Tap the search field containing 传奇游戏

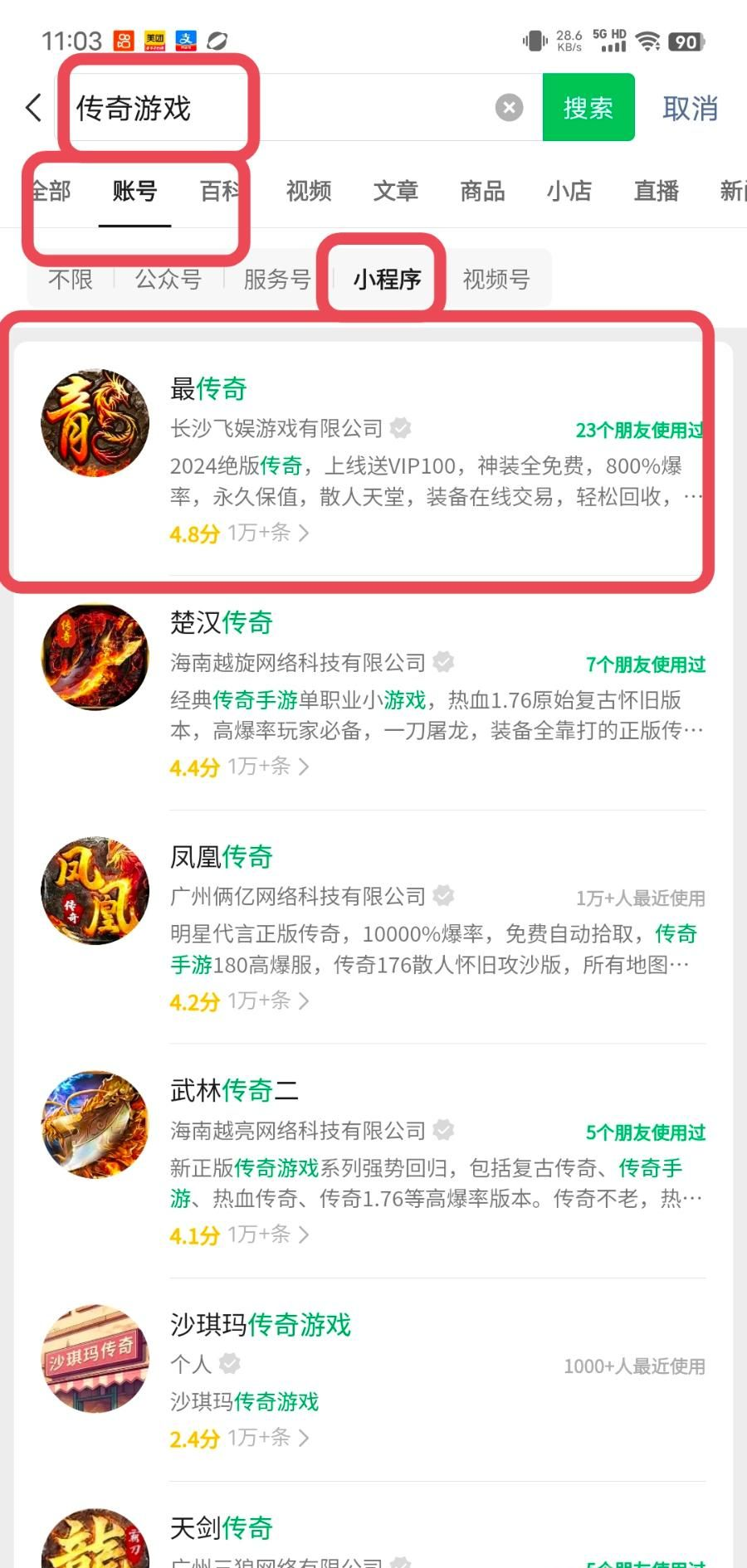[282, 108]
